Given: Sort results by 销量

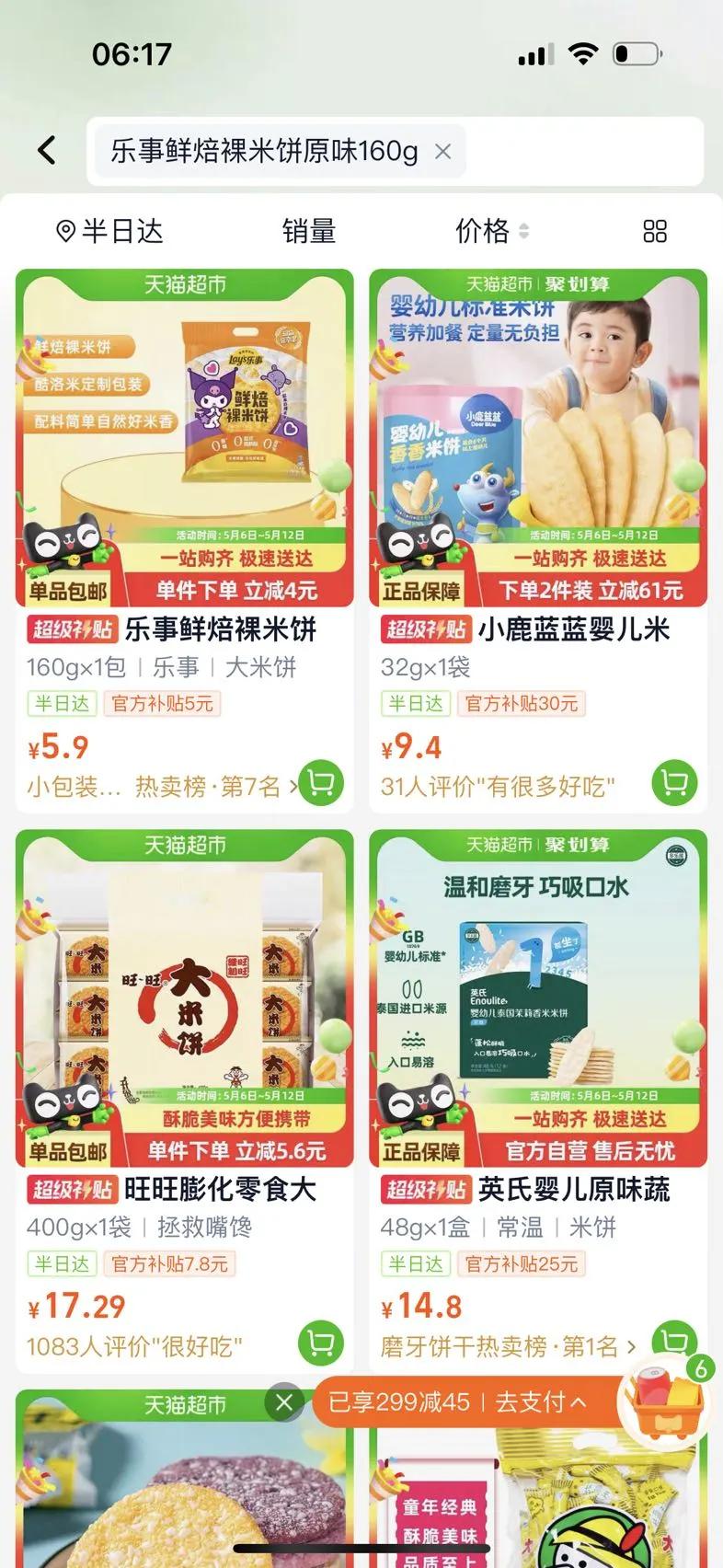Looking at the screenshot, I should [309, 231].
